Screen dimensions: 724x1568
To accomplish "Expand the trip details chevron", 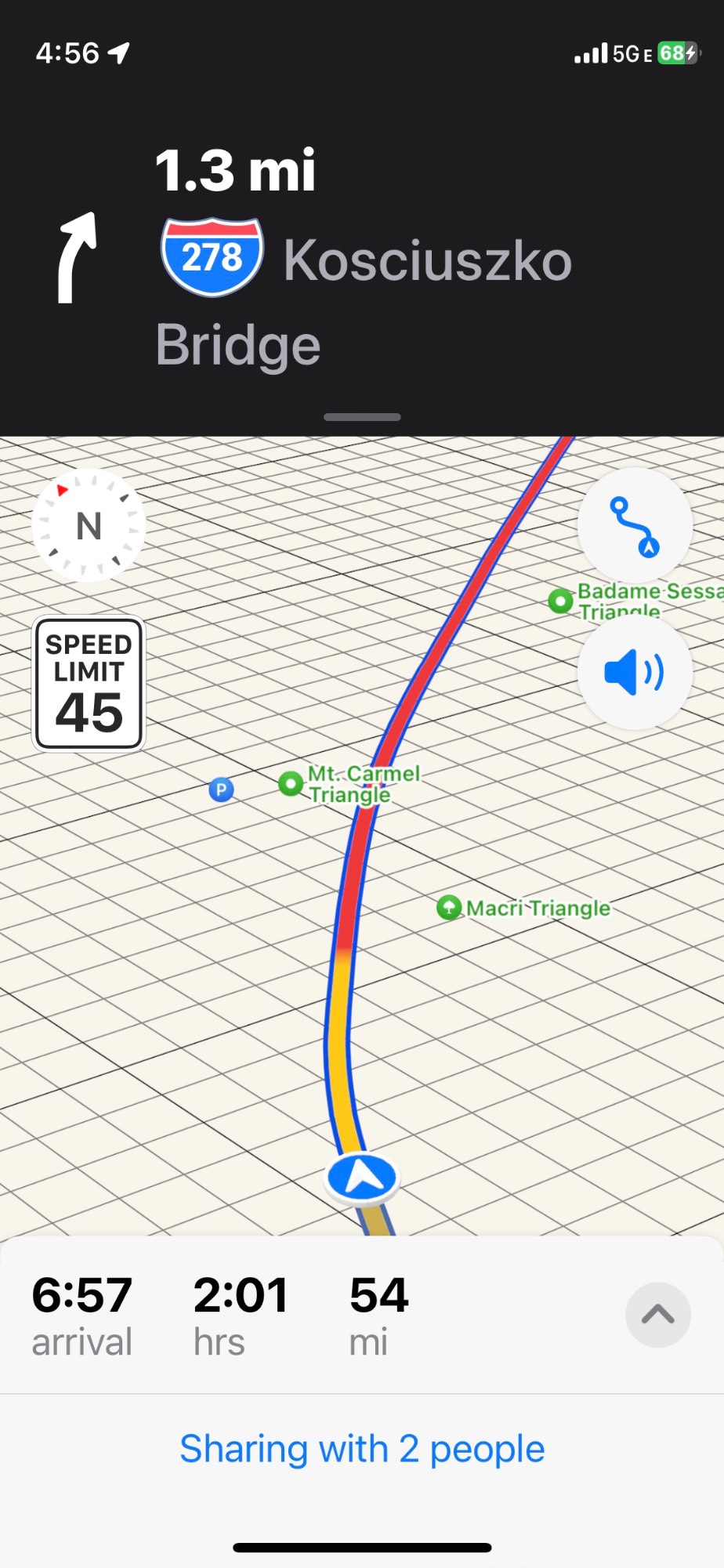I will pyautogui.click(x=657, y=1315).
